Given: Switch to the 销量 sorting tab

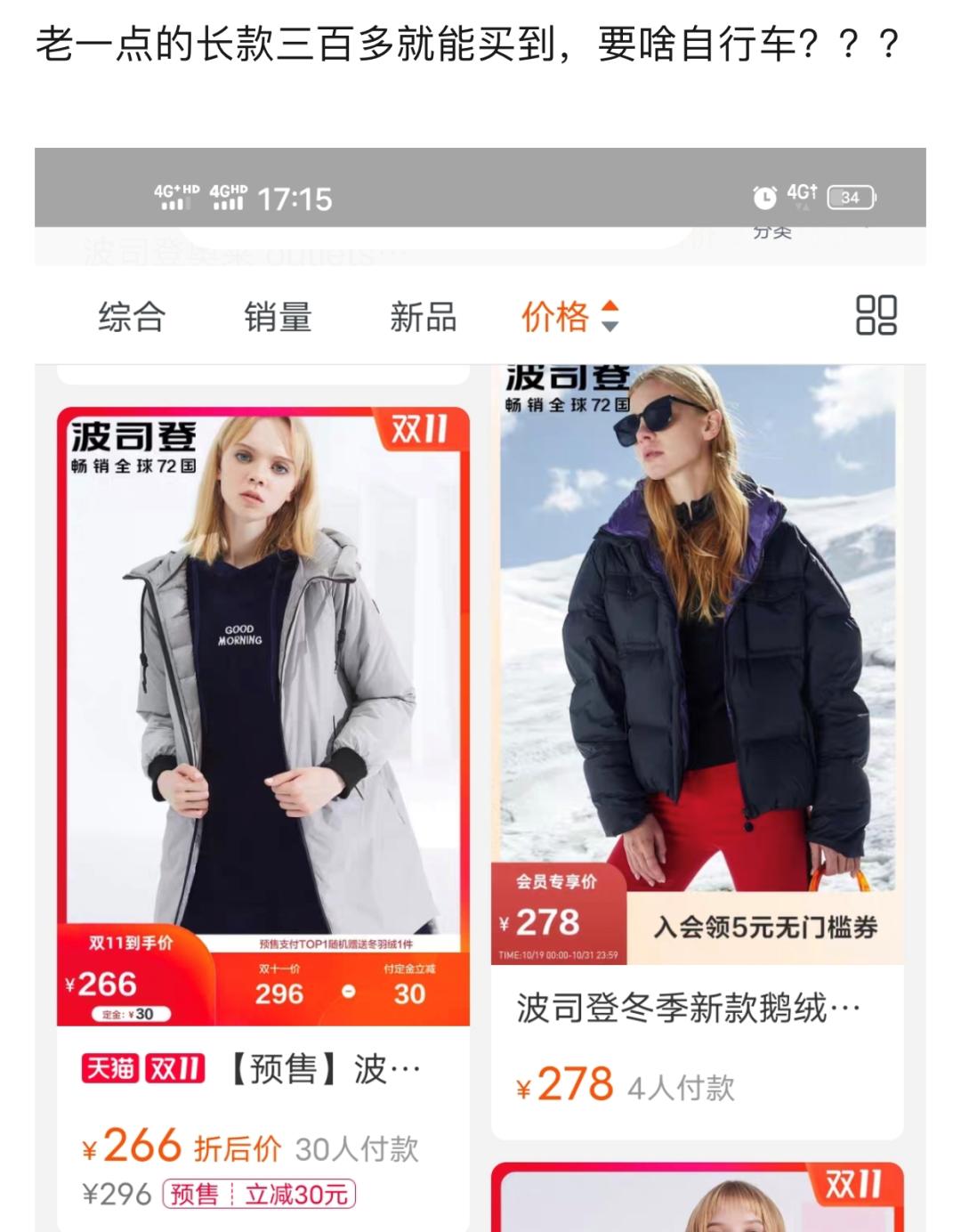Looking at the screenshot, I should [279, 317].
